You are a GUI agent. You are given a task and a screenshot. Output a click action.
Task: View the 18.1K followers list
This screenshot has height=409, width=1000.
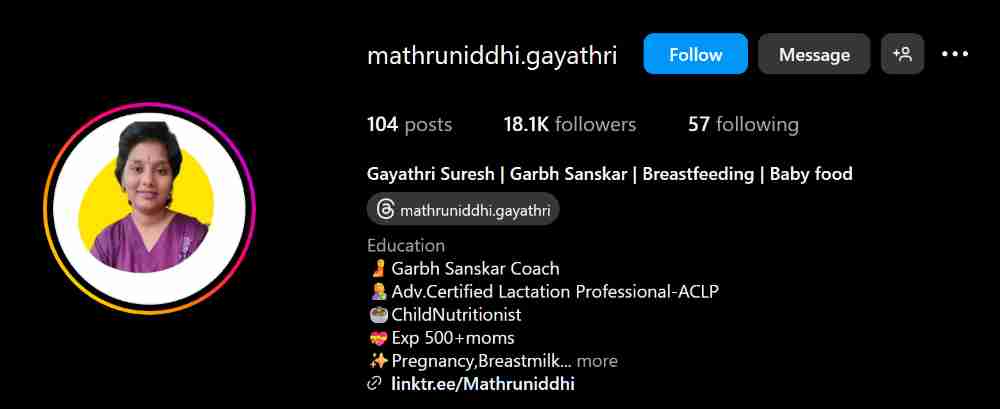pos(569,124)
